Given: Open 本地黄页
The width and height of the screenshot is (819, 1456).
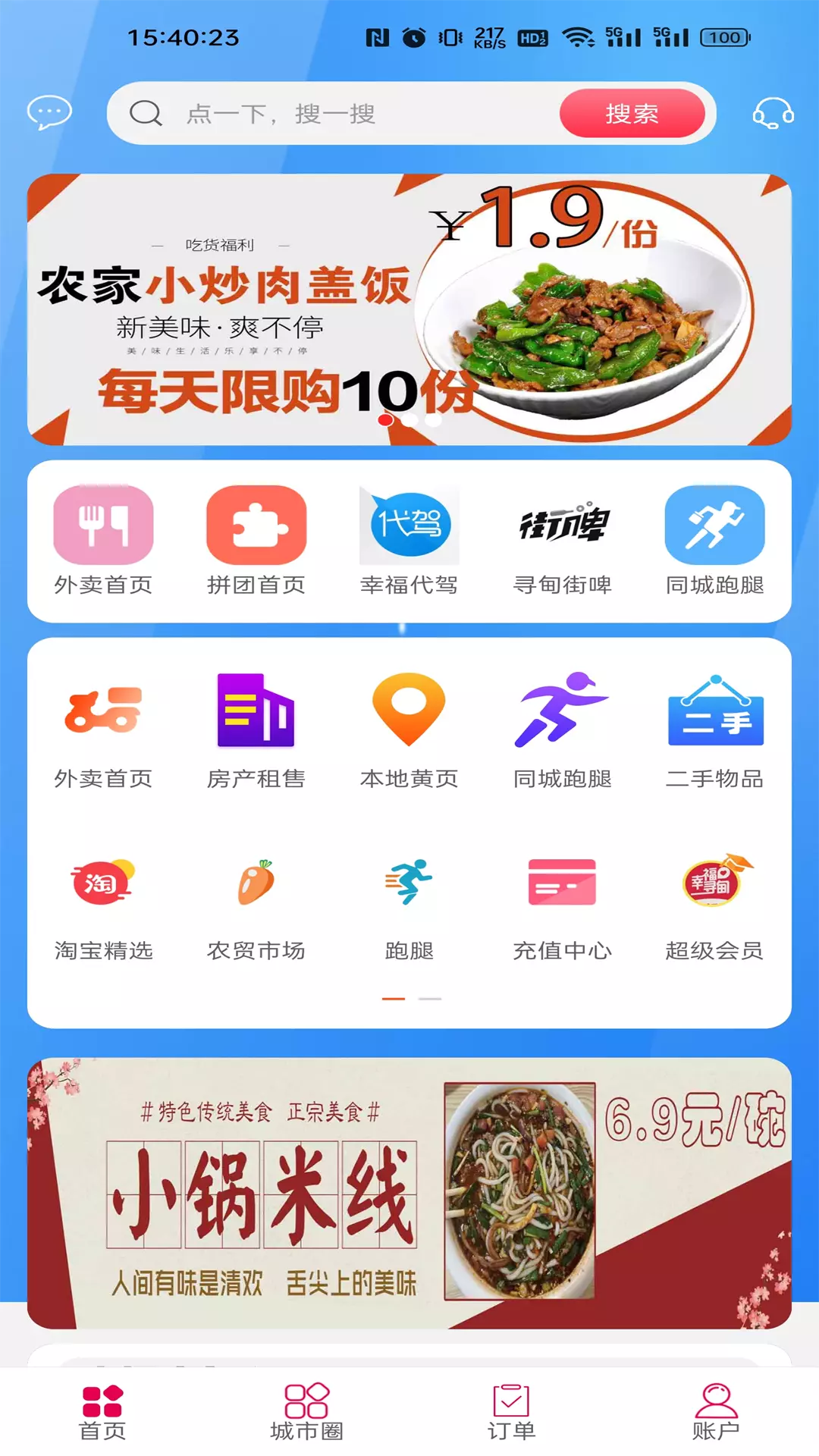Looking at the screenshot, I should (409, 730).
